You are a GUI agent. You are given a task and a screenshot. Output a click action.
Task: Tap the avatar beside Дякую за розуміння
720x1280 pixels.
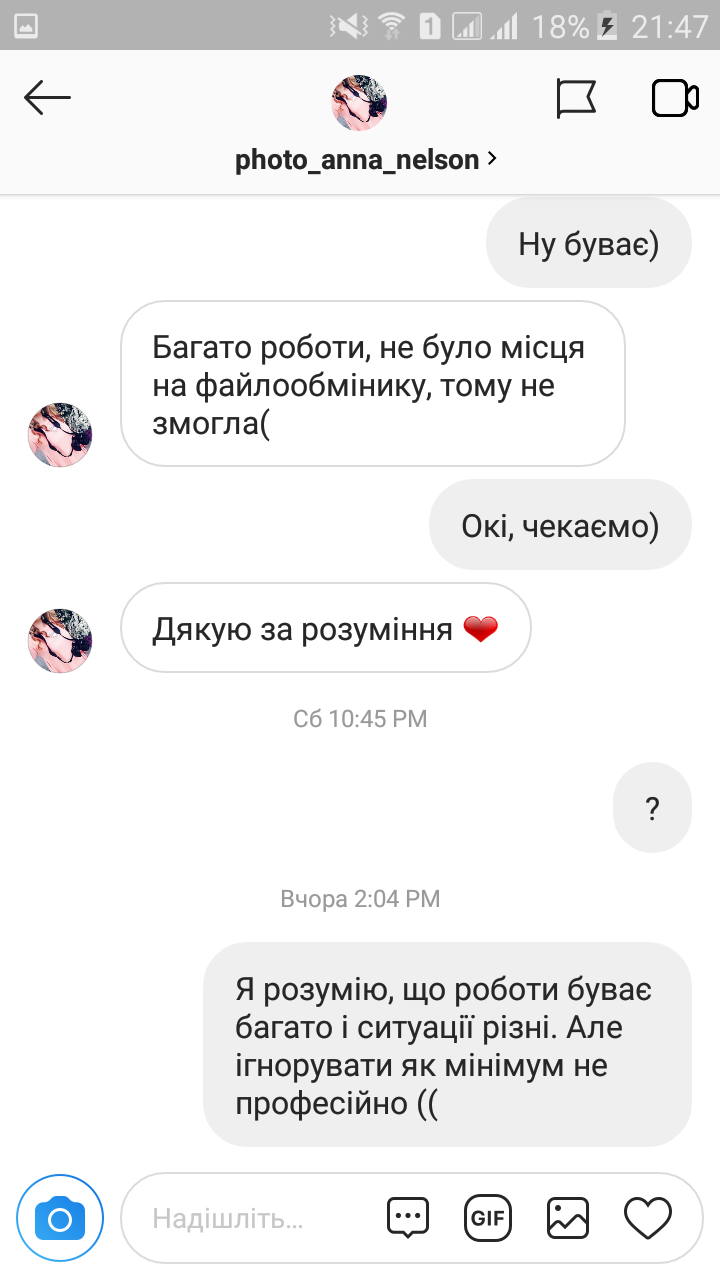[x=60, y=640]
